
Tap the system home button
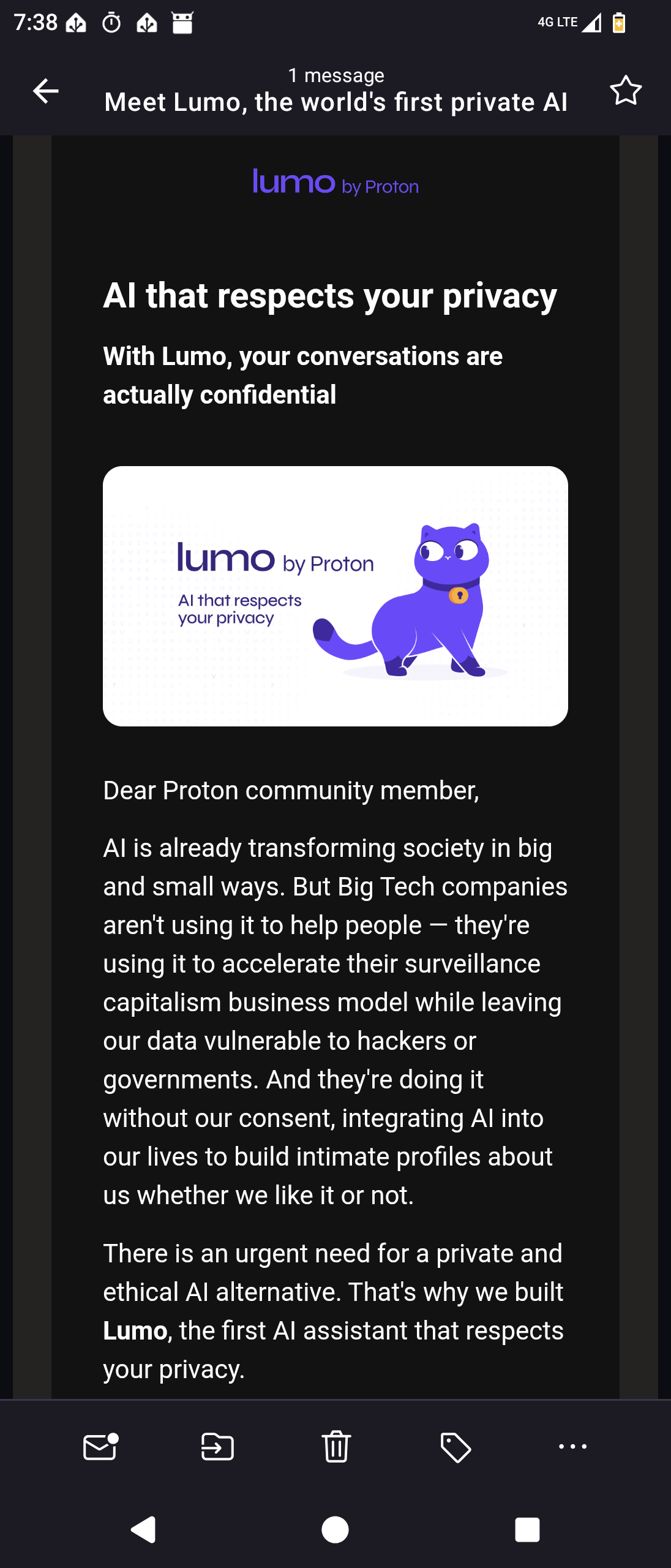pos(335,1529)
